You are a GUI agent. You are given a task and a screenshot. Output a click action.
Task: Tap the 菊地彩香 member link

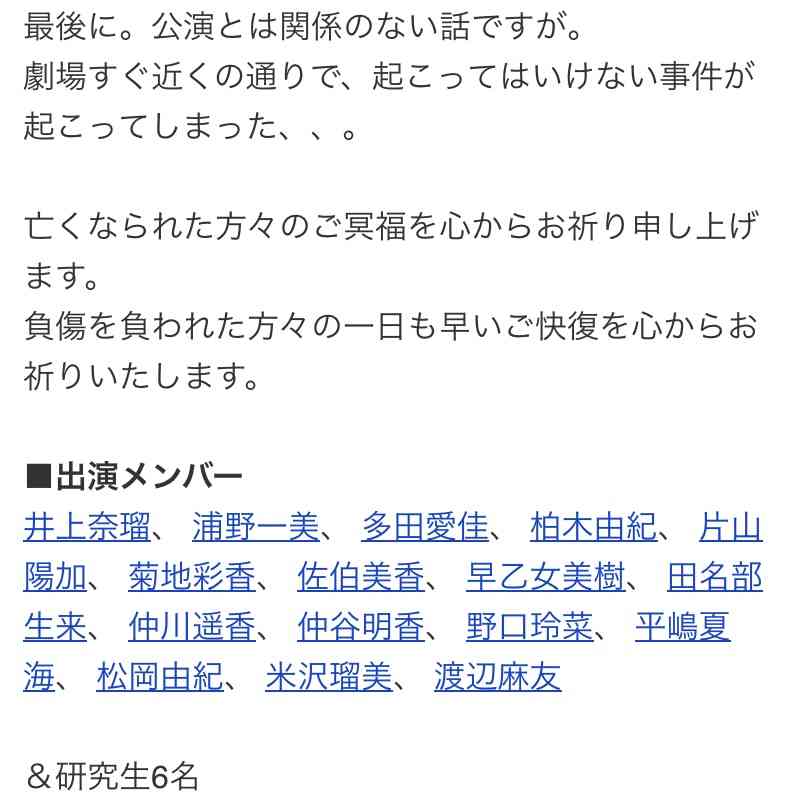pyautogui.click(x=193, y=577)
